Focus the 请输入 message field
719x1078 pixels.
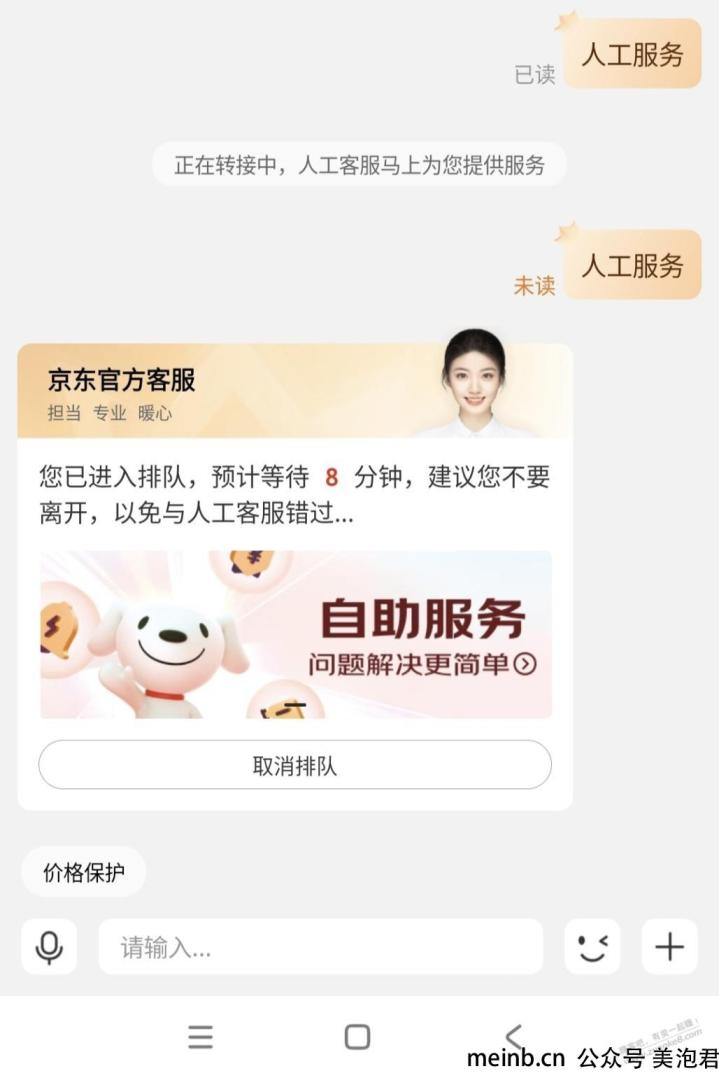pos(320,946)
